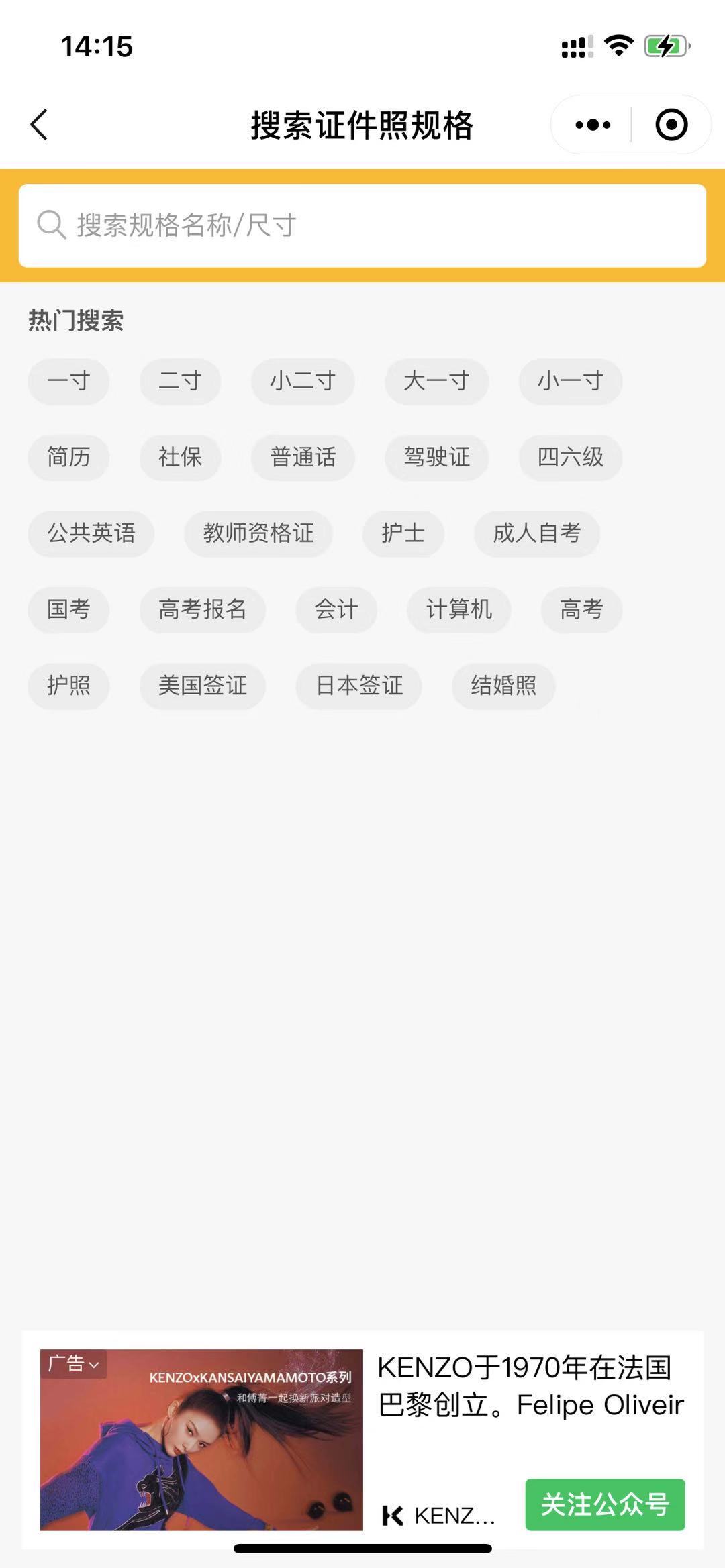Select the 一寸 hot search chip
This screenshot has height=1568, width=725.
[68, 381]
